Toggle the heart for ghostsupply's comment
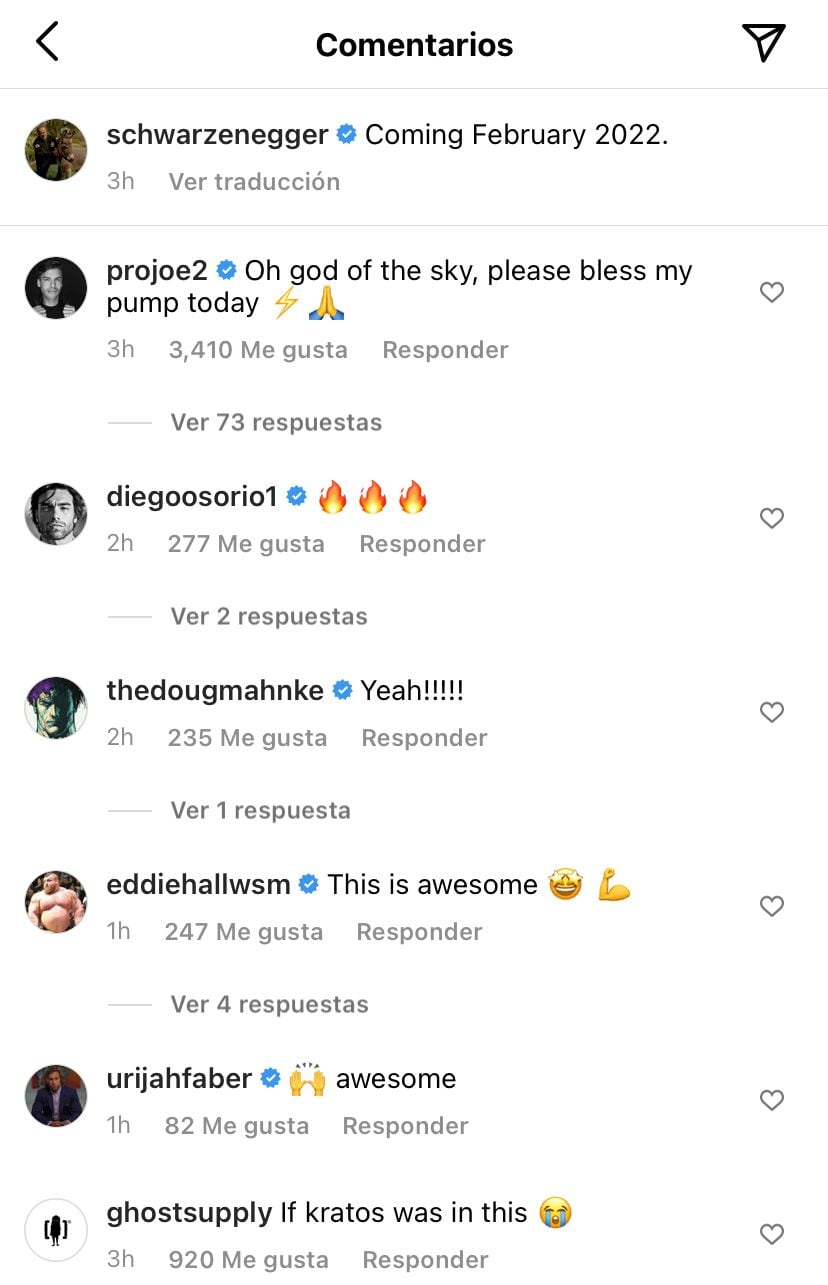Image resolution: width=828 pixels, height=1285 pixels. 771,1234
